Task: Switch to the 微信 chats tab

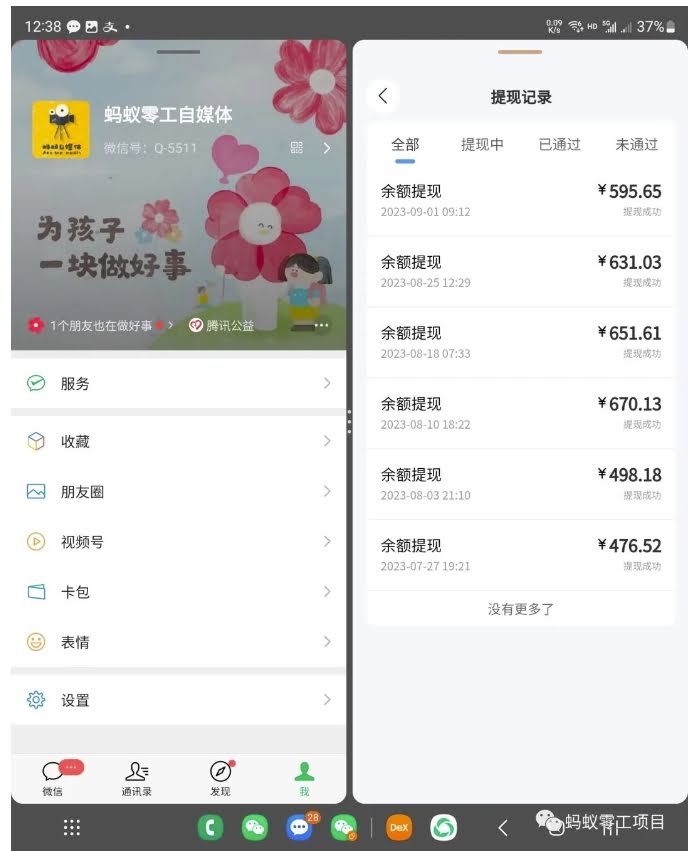Action: click(x=53, y=777)
